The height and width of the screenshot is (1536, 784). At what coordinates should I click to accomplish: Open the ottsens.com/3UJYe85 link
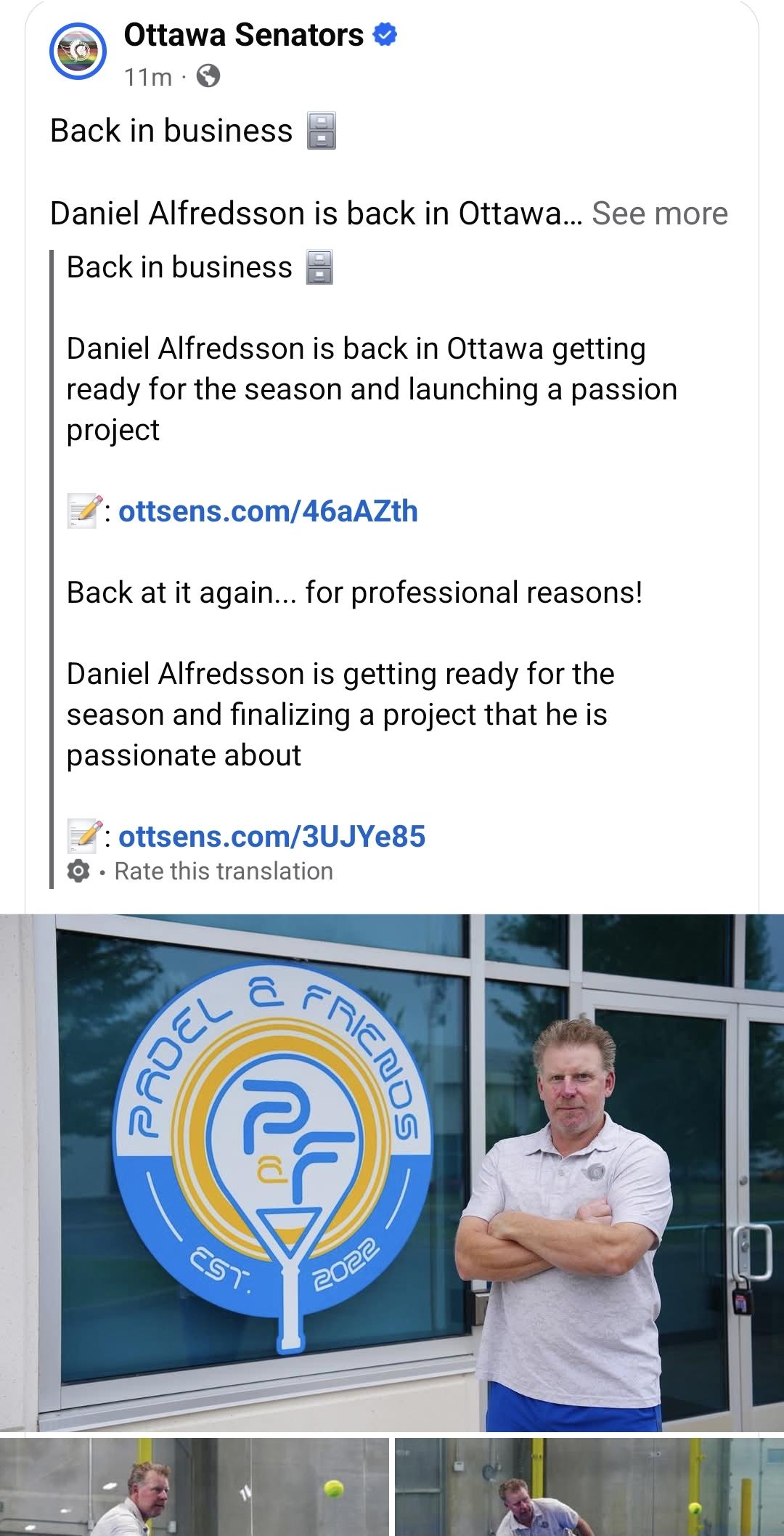tap(271, 837)
